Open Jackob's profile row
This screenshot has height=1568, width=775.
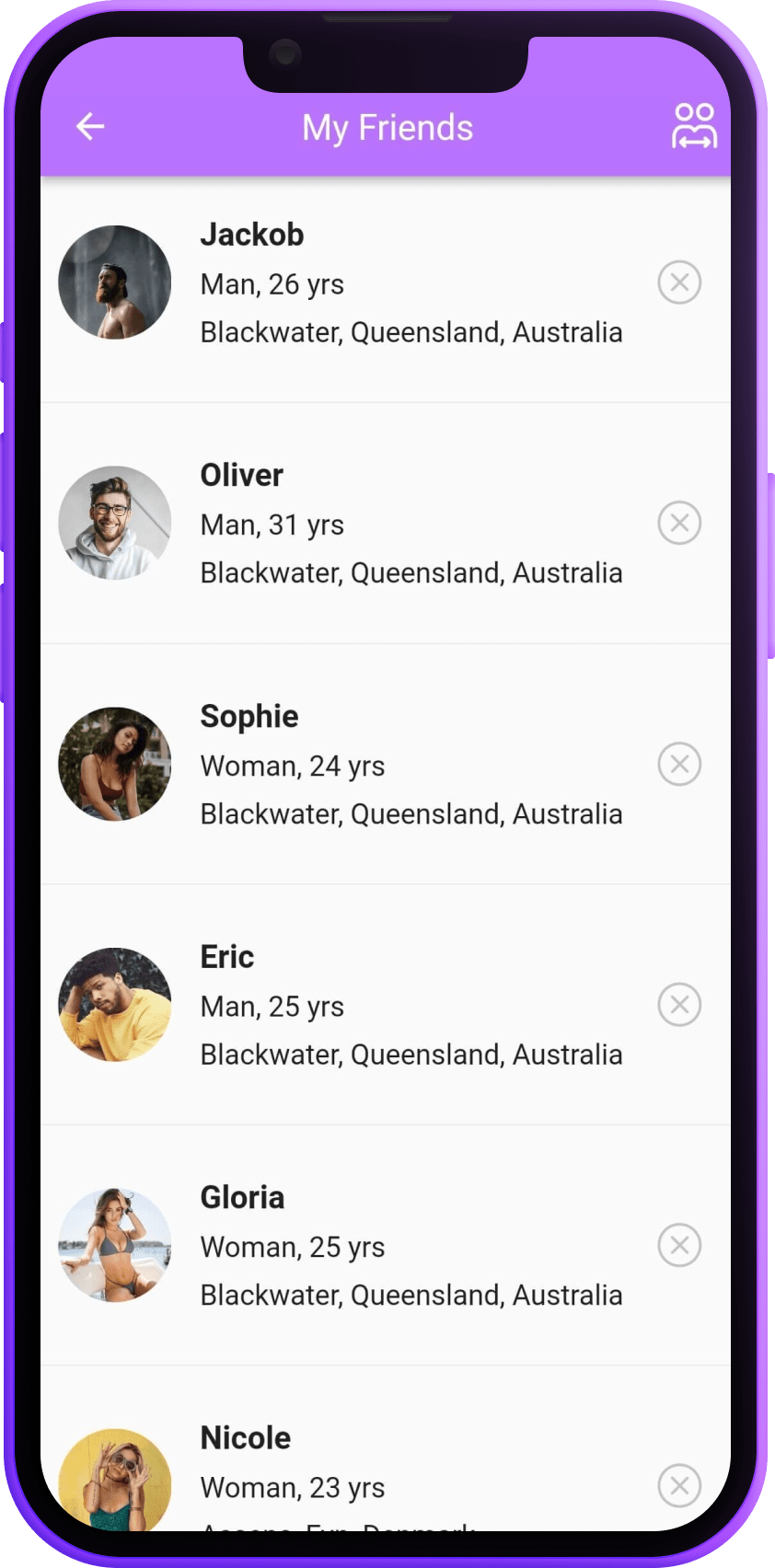pyautogui.click(x=368, y=283)
